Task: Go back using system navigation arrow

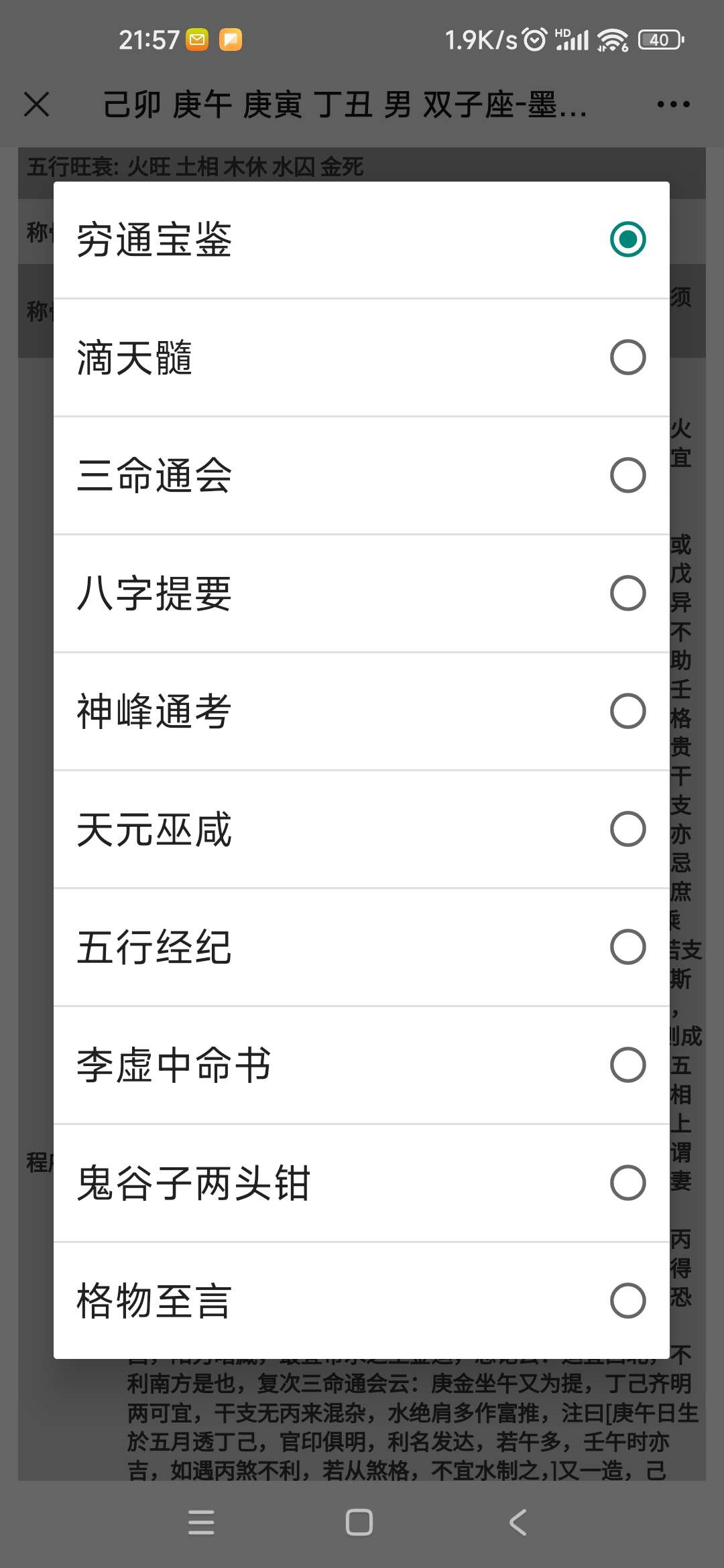Action: (x=518, y=1522)
